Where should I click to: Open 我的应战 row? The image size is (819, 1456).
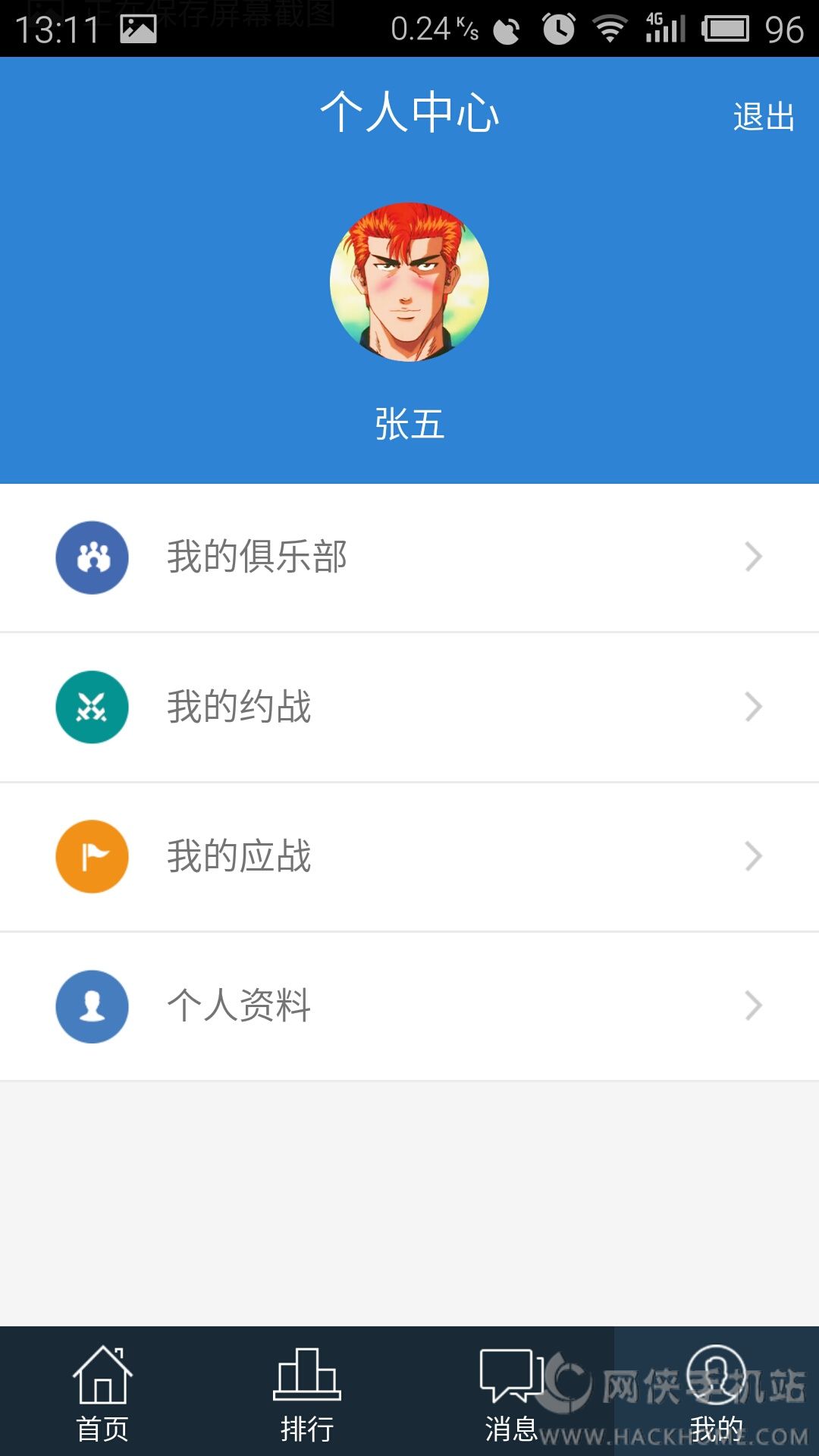(x=409, y=856)
